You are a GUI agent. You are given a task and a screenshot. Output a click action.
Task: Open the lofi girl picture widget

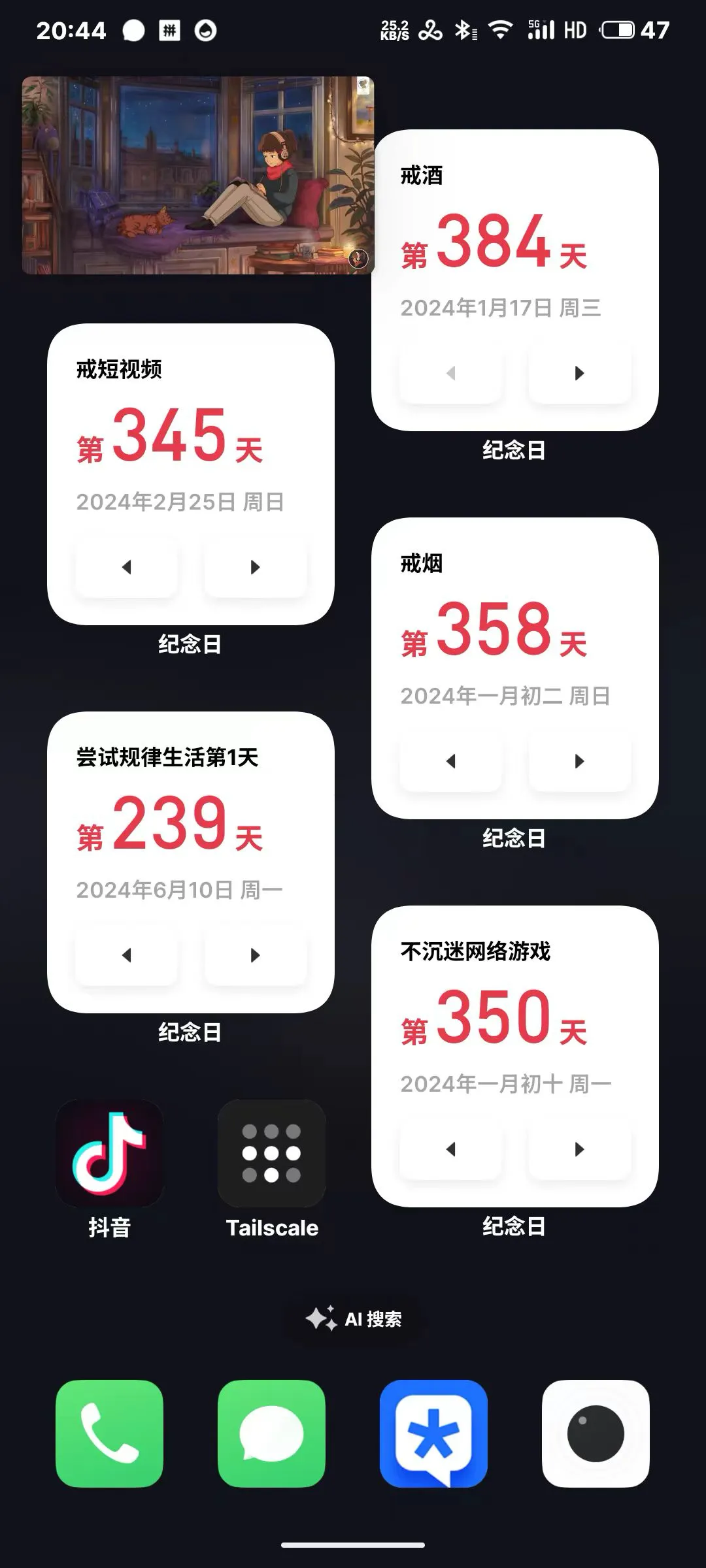point(197,175)
